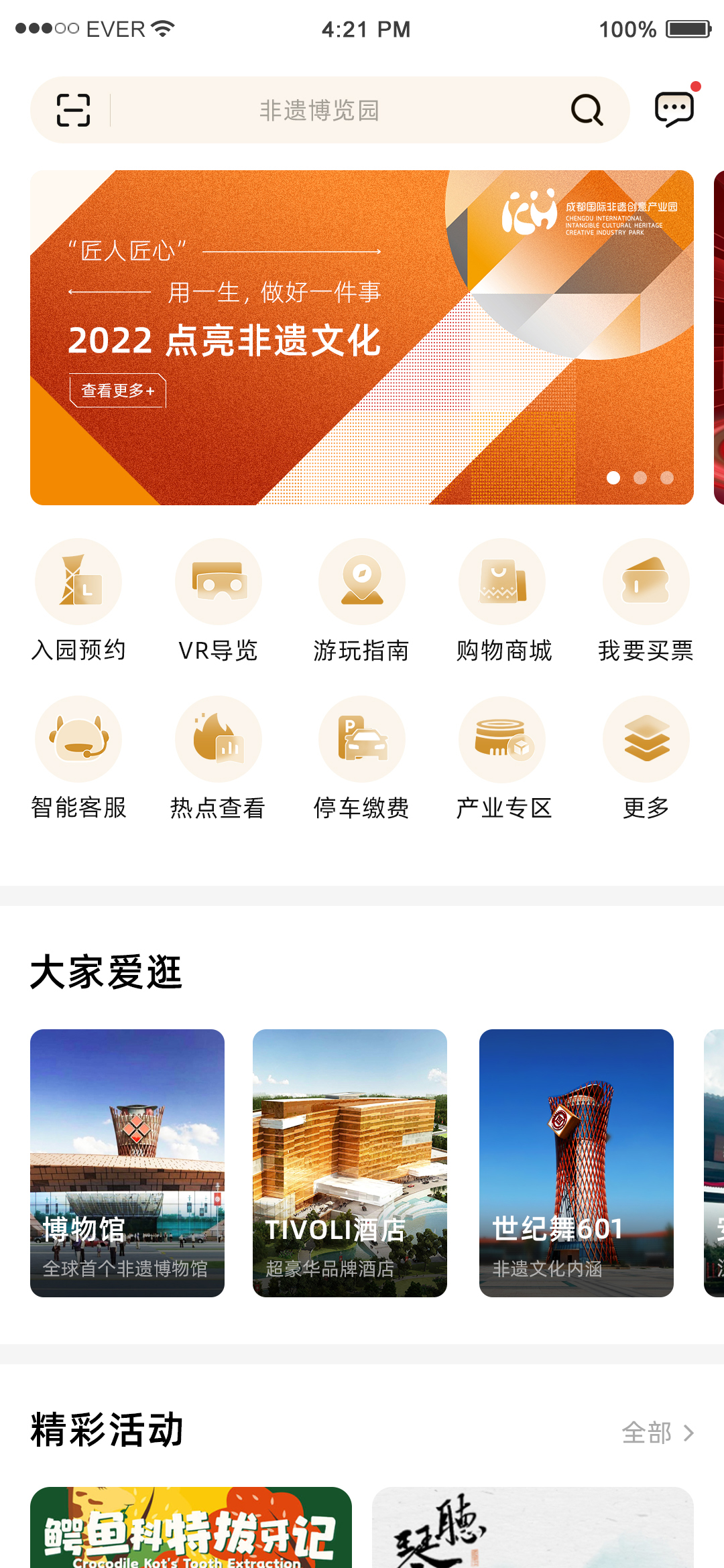The image size is (724, 1568).
Task: Open the QR scan icon
Action: point(73,110)
